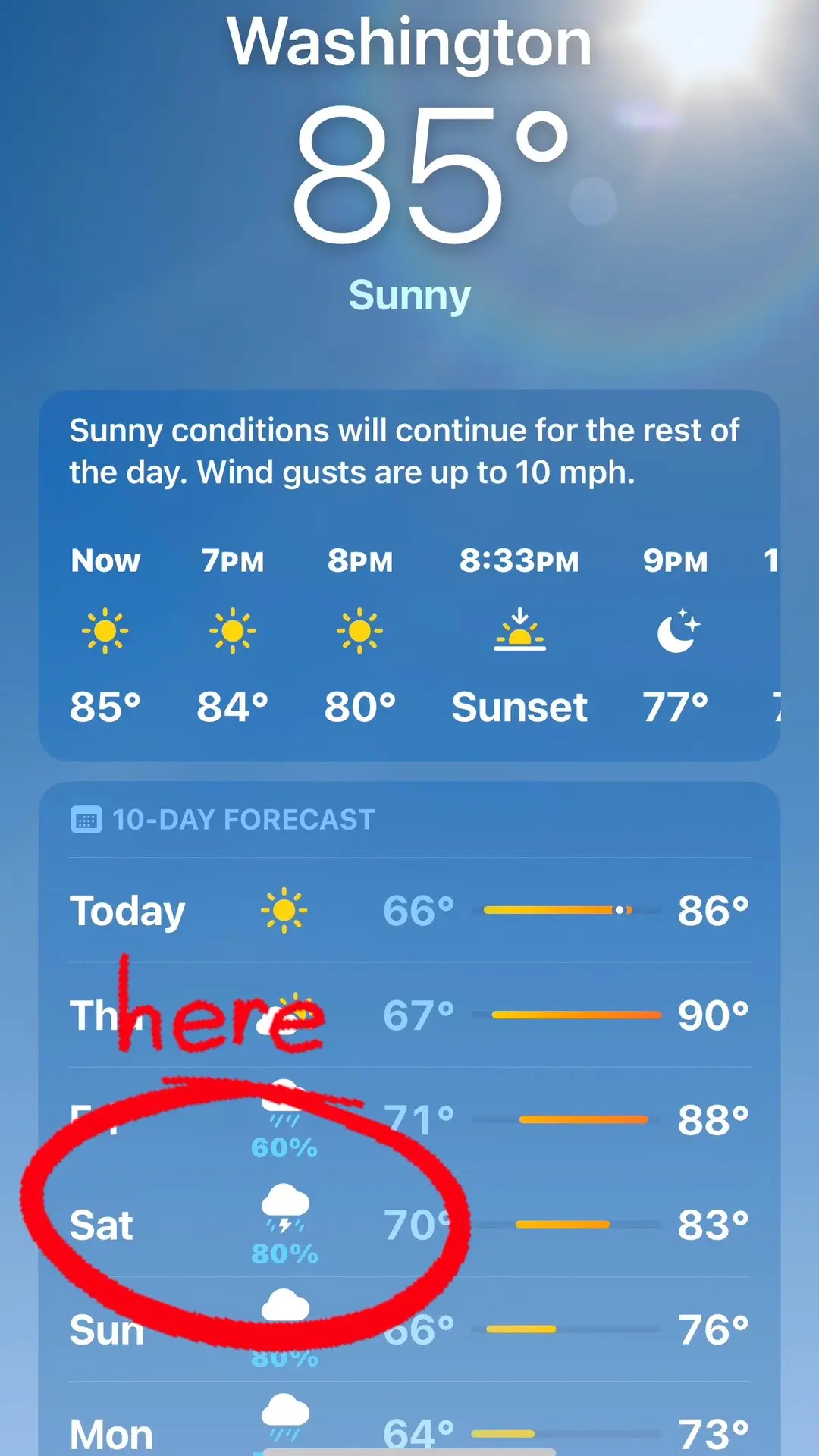
Task: Open the Mon forecast row
Action: [409, 1419]
